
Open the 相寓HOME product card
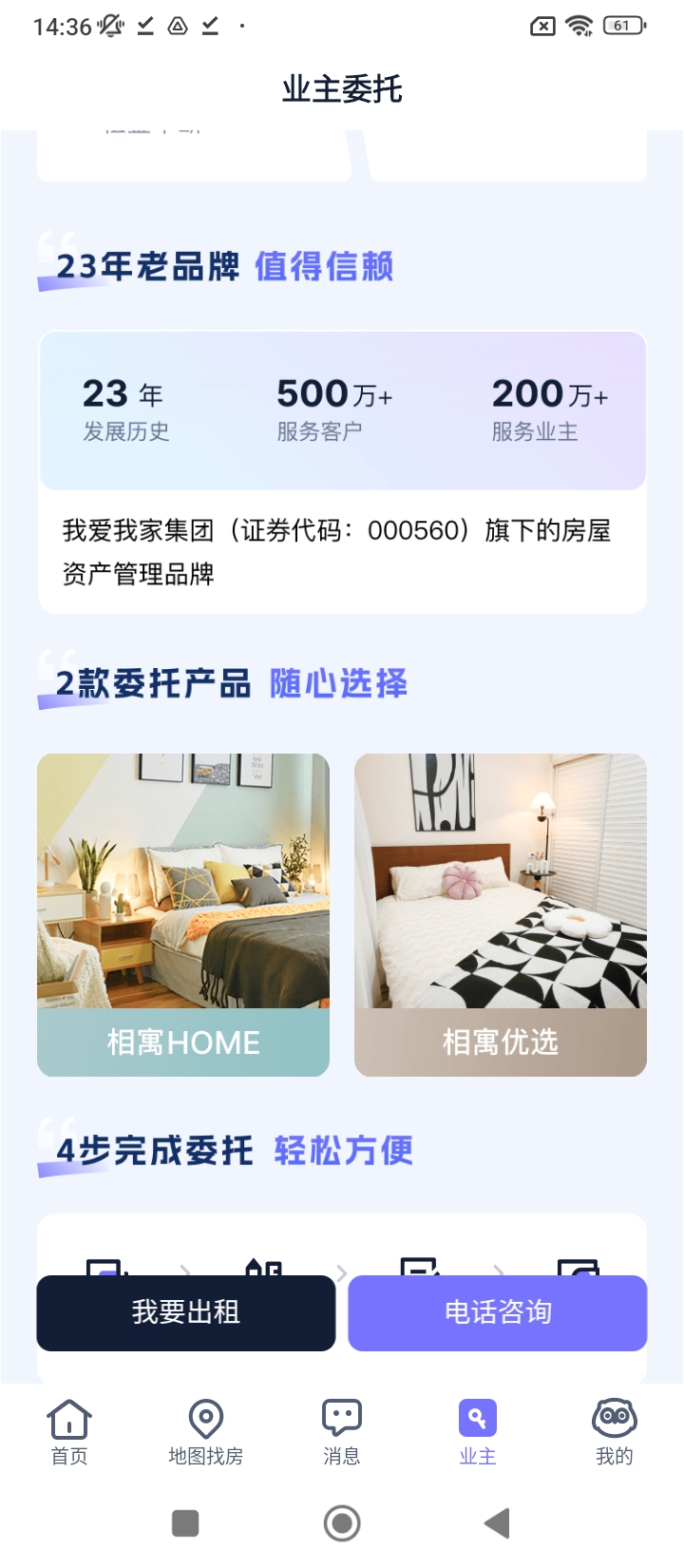(x=183, y=914)
